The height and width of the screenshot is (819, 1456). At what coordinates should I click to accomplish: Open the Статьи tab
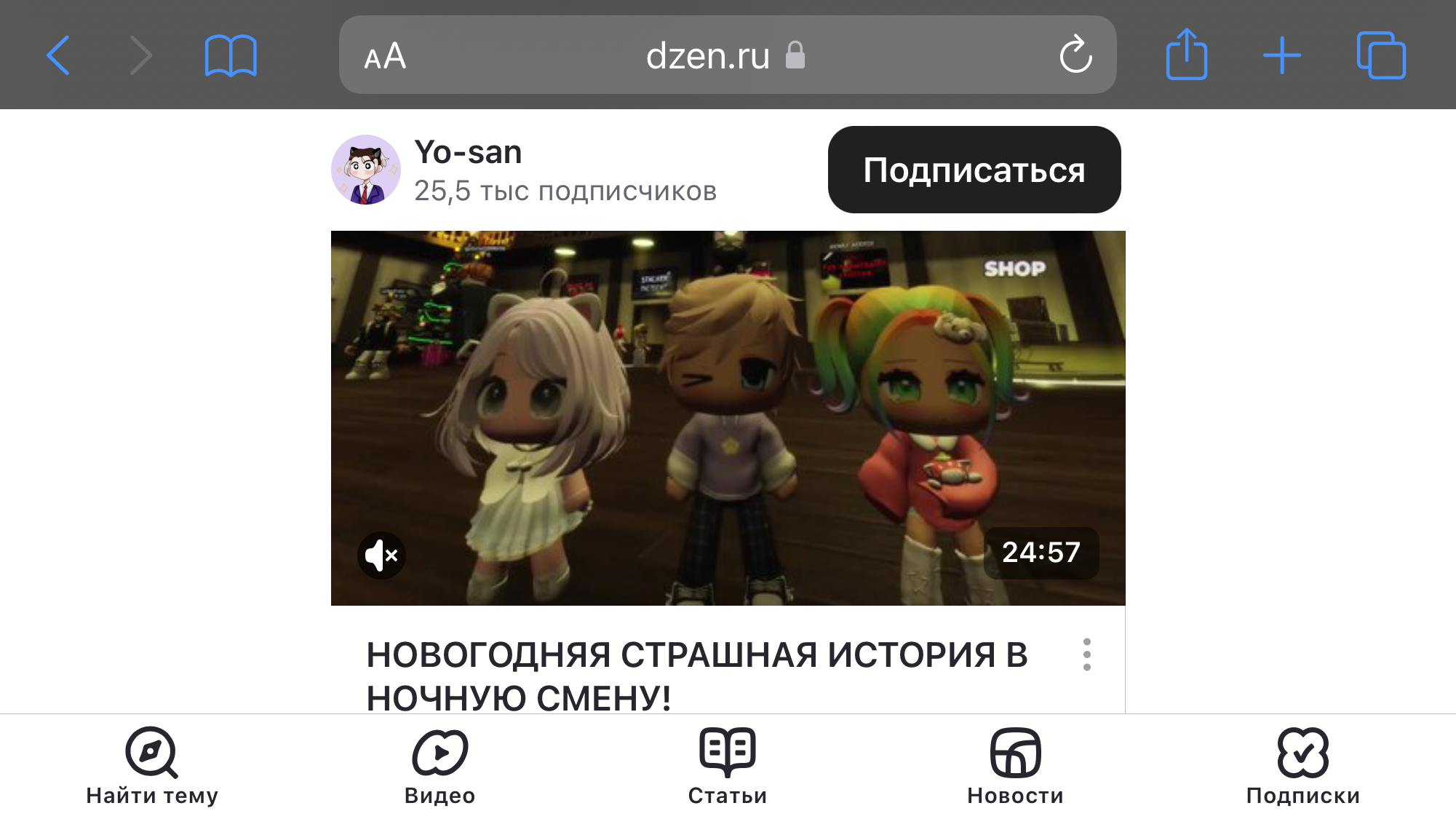pyautogui.click(x=728, y=767)
